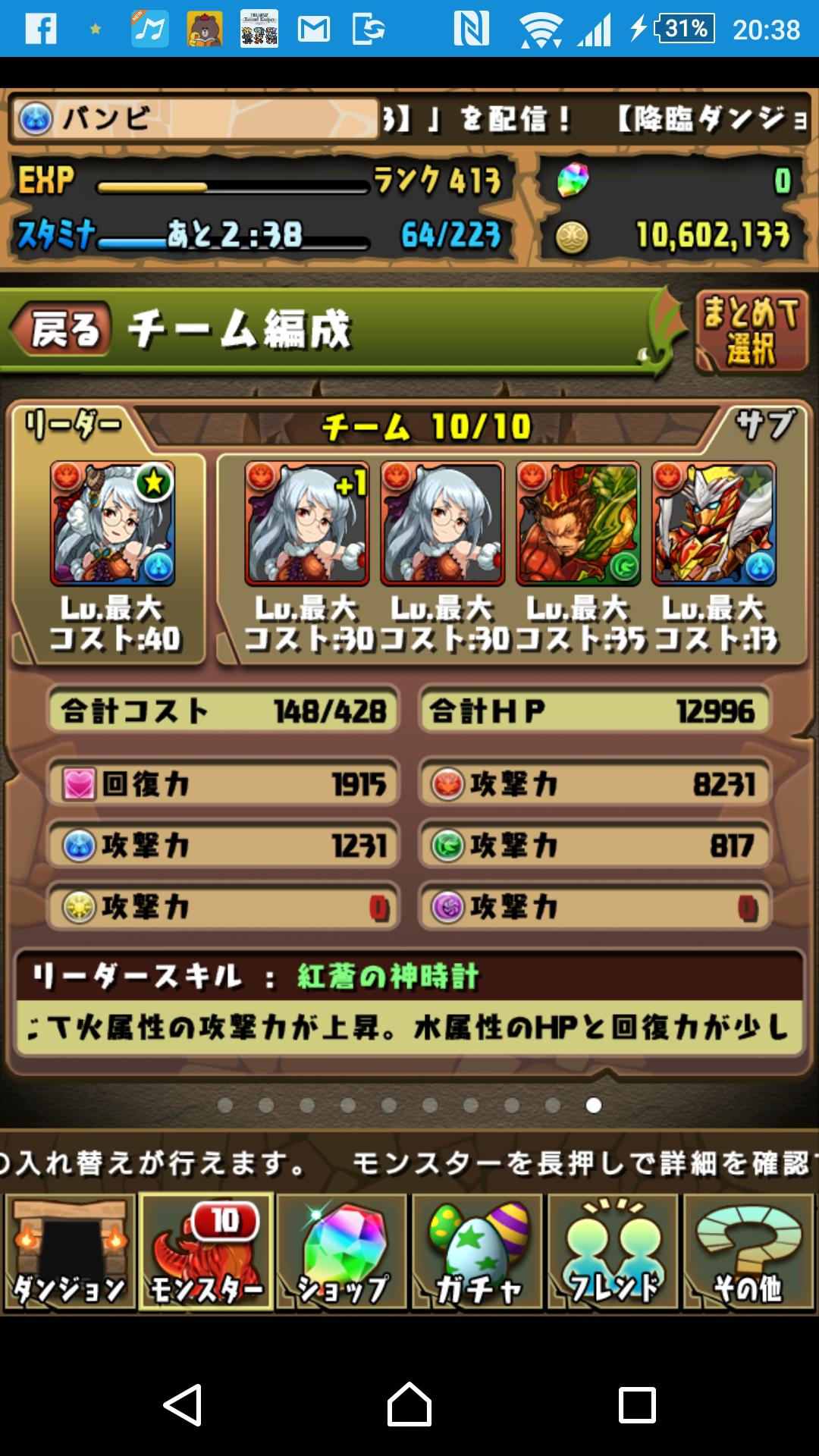Open the フレンド tab
This screenshot has width=819, height=1456.
pyautogui.click(x=613, y=1251)
